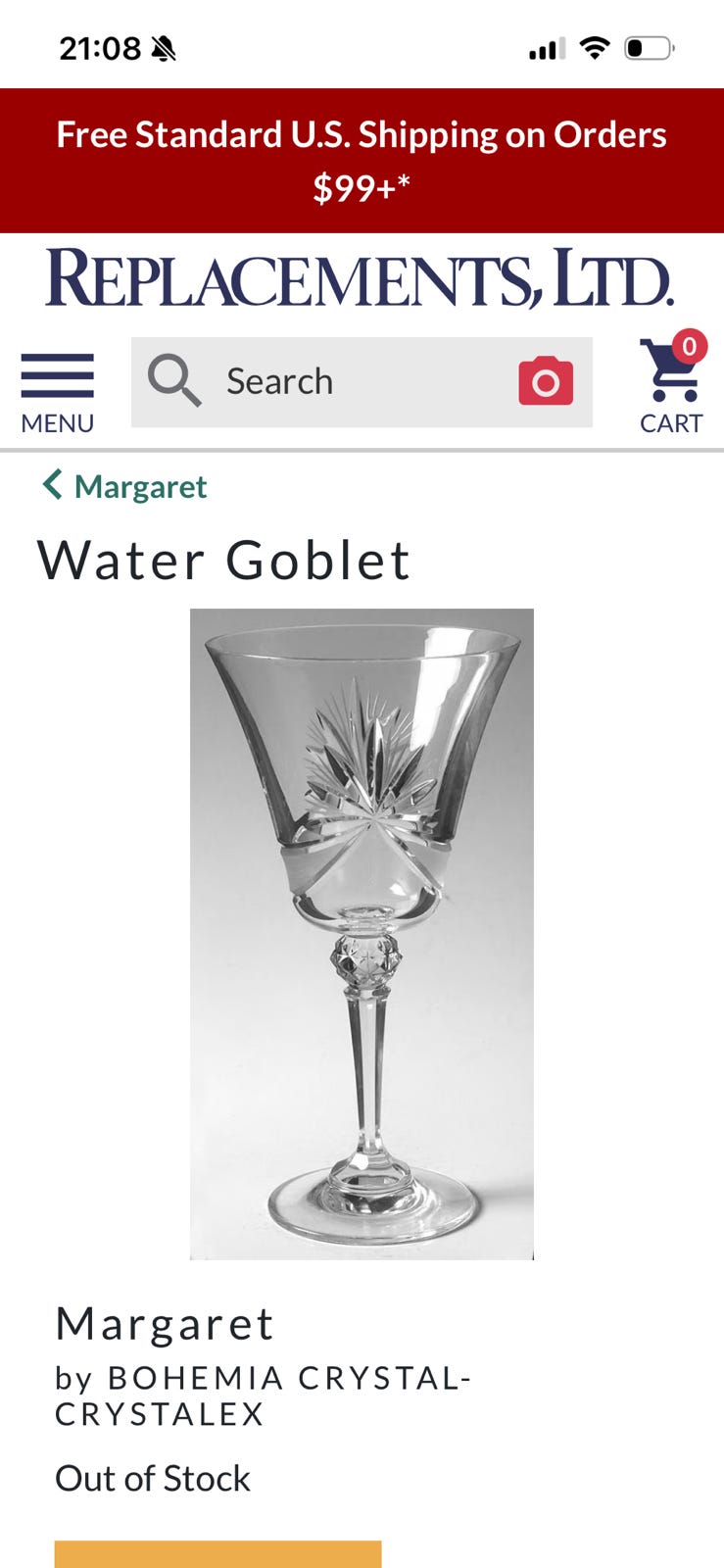724x1568 pixels.
Task: Click the Wi-Fi status icon
Action: 596,44
